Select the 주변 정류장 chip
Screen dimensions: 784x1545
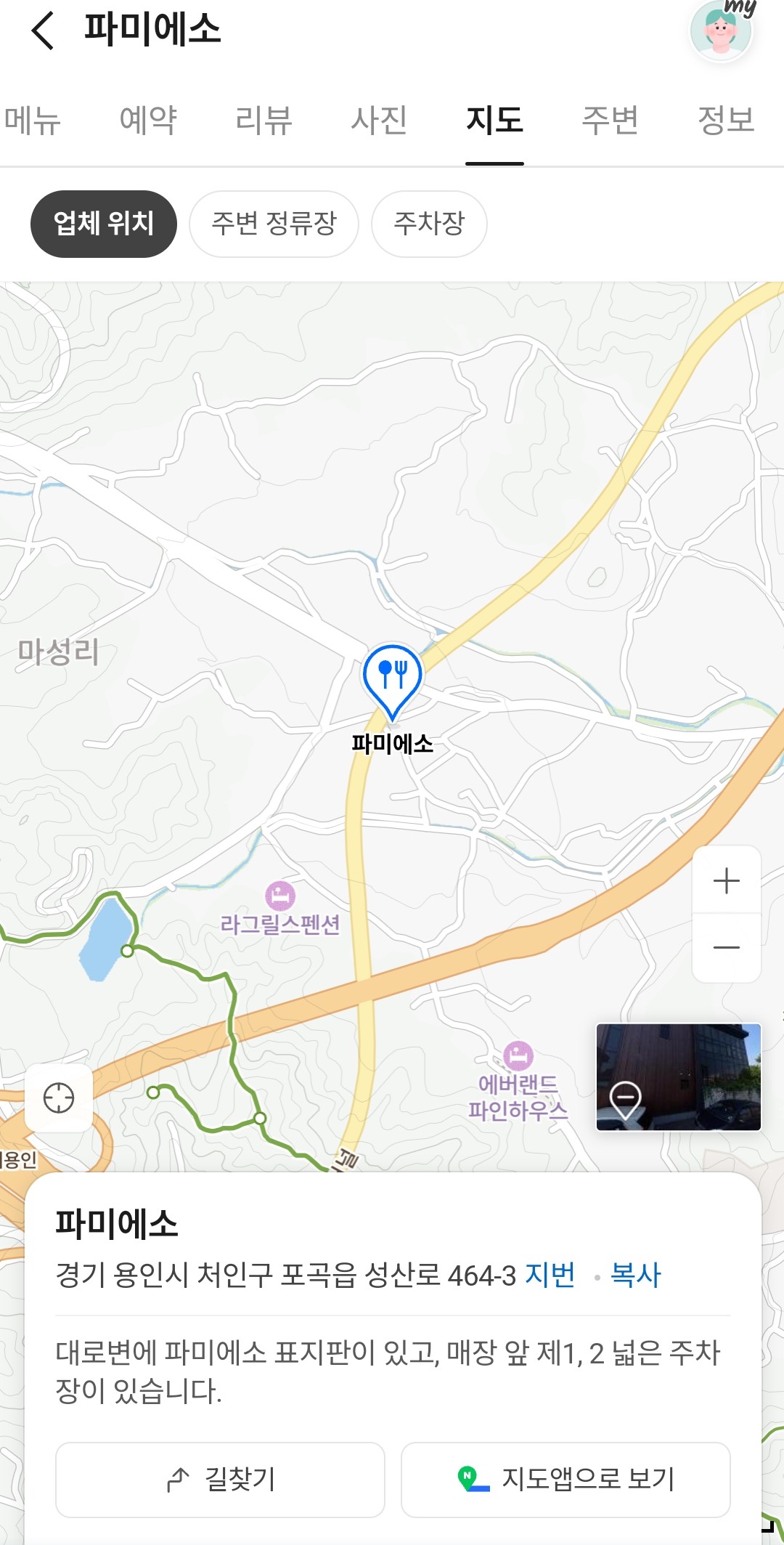point(274,224)
